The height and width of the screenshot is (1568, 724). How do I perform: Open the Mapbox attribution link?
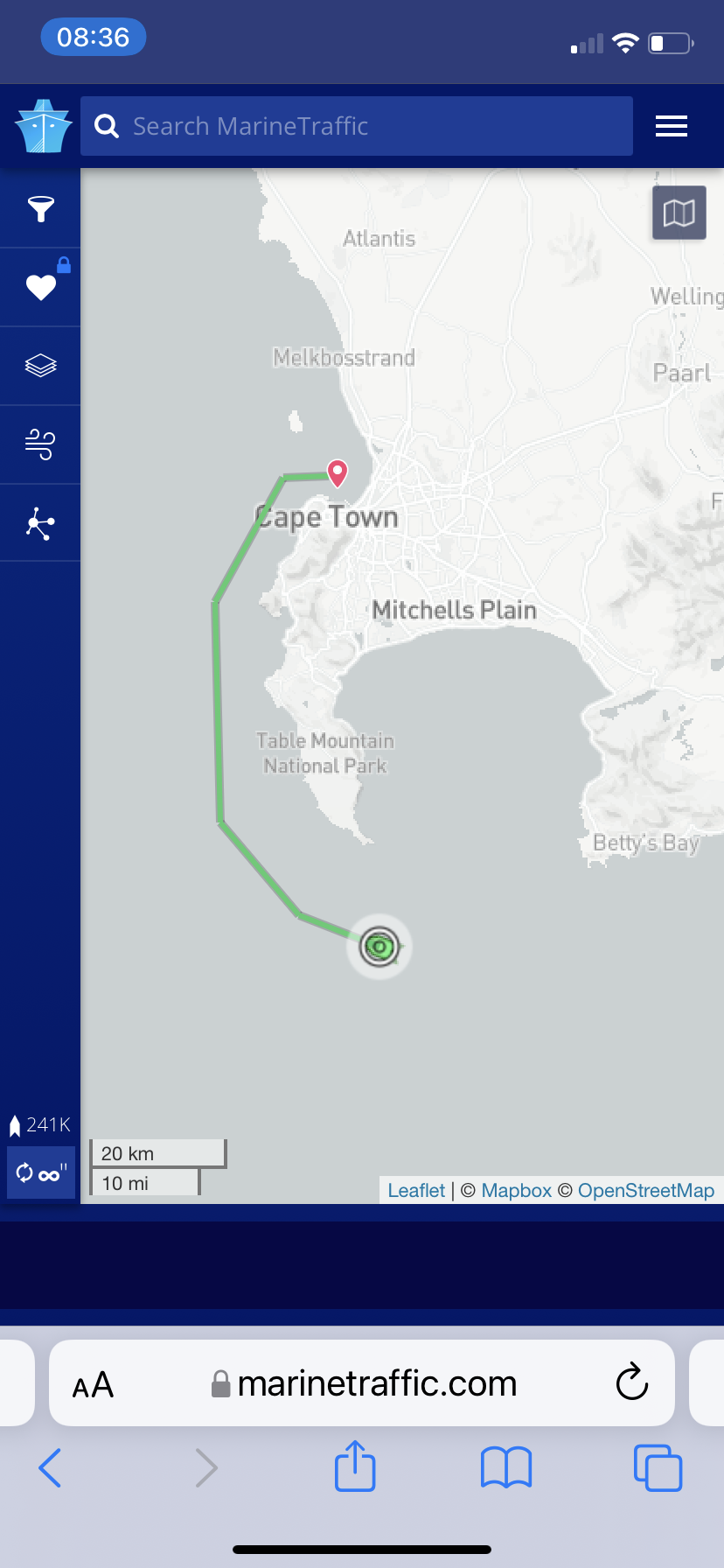coord(516,1191)
